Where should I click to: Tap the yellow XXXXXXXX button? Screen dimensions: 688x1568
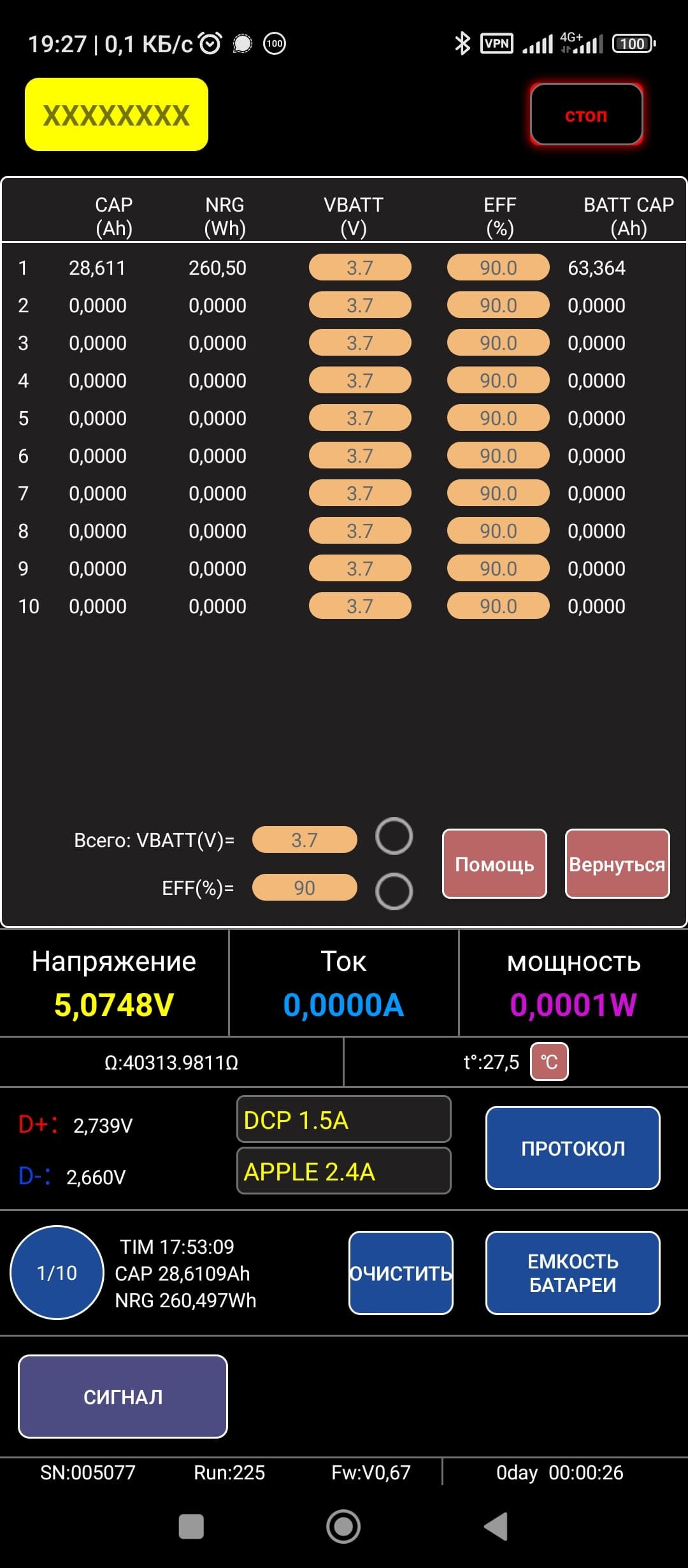(117, 115)
